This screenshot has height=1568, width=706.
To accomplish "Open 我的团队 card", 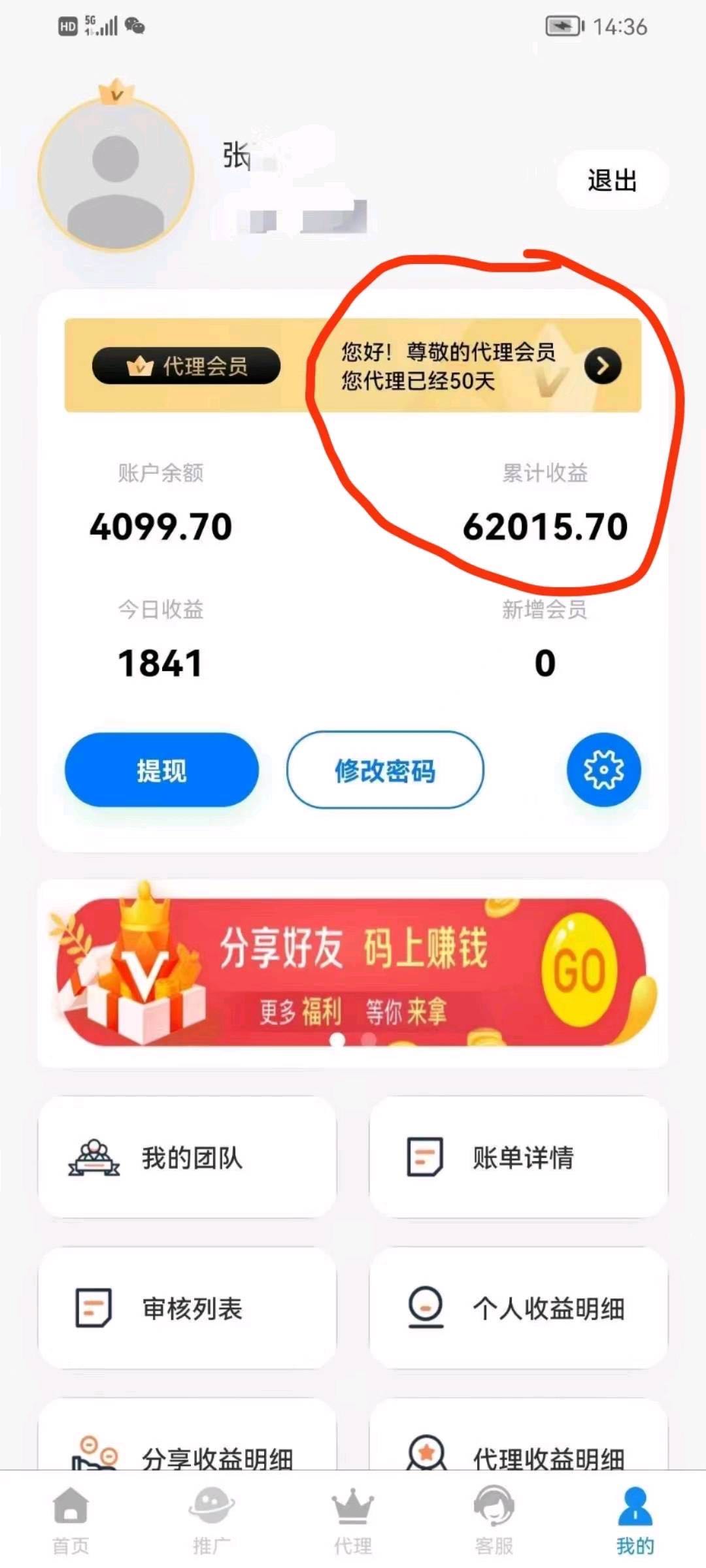I will 188,1158.
